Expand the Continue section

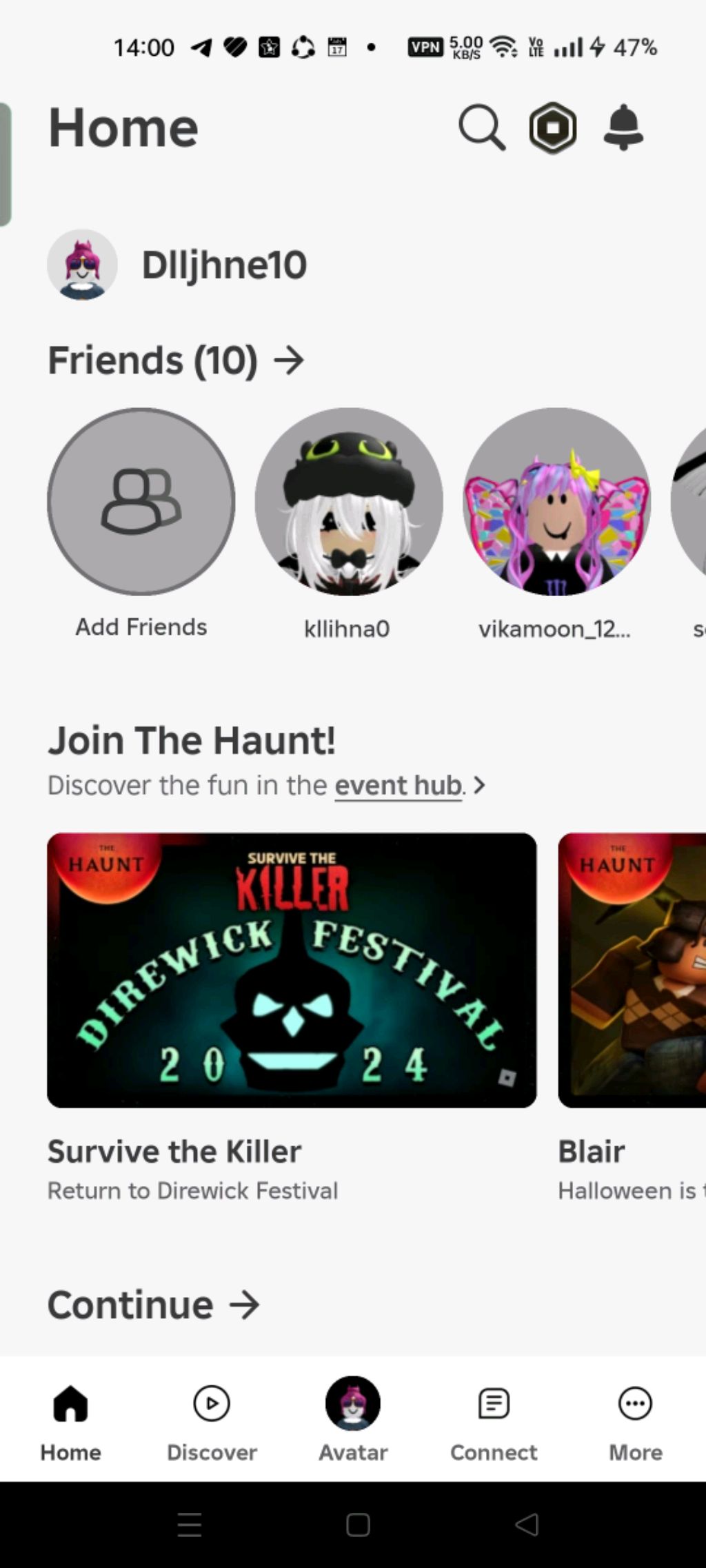(153, 1305)
